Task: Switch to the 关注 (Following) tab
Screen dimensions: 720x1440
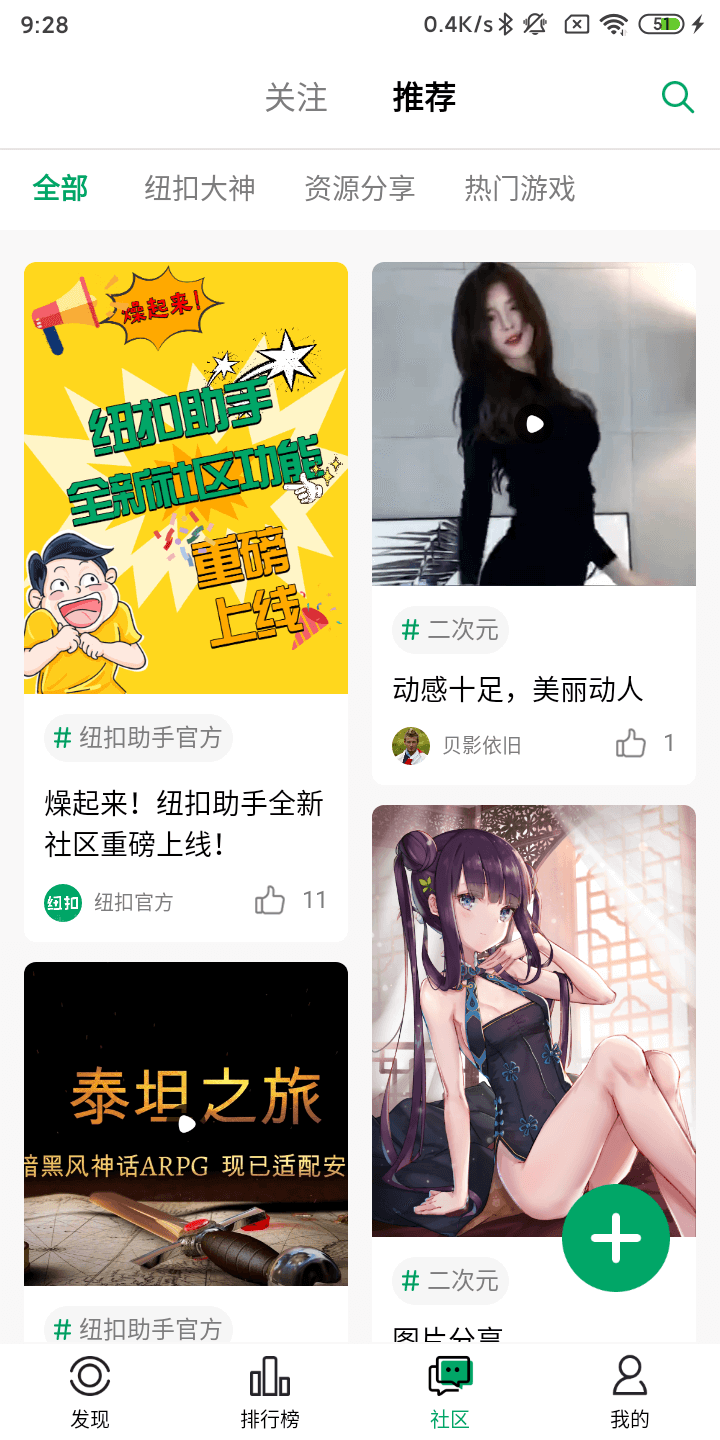Action: click(295, 97)
